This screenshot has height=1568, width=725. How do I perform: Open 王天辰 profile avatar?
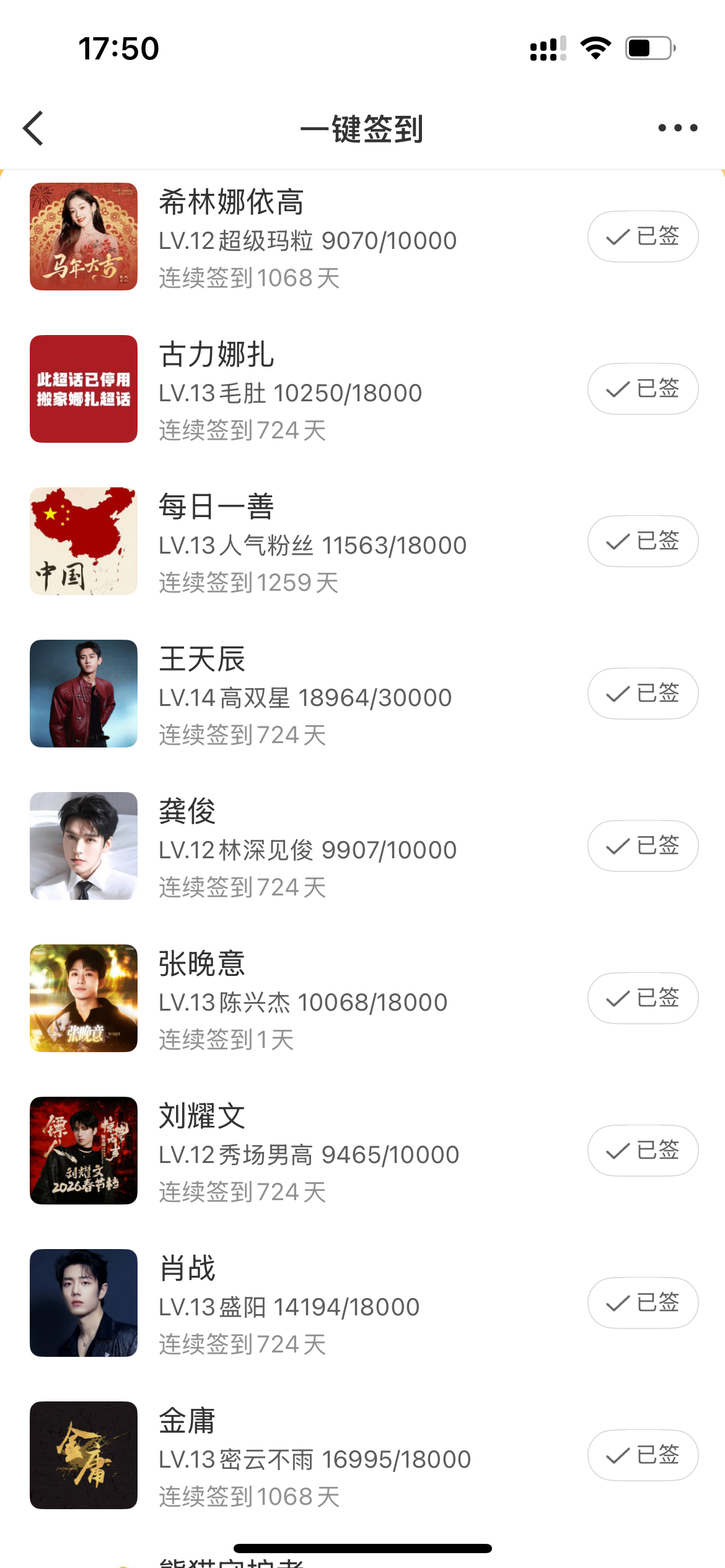tap(84, 694)
